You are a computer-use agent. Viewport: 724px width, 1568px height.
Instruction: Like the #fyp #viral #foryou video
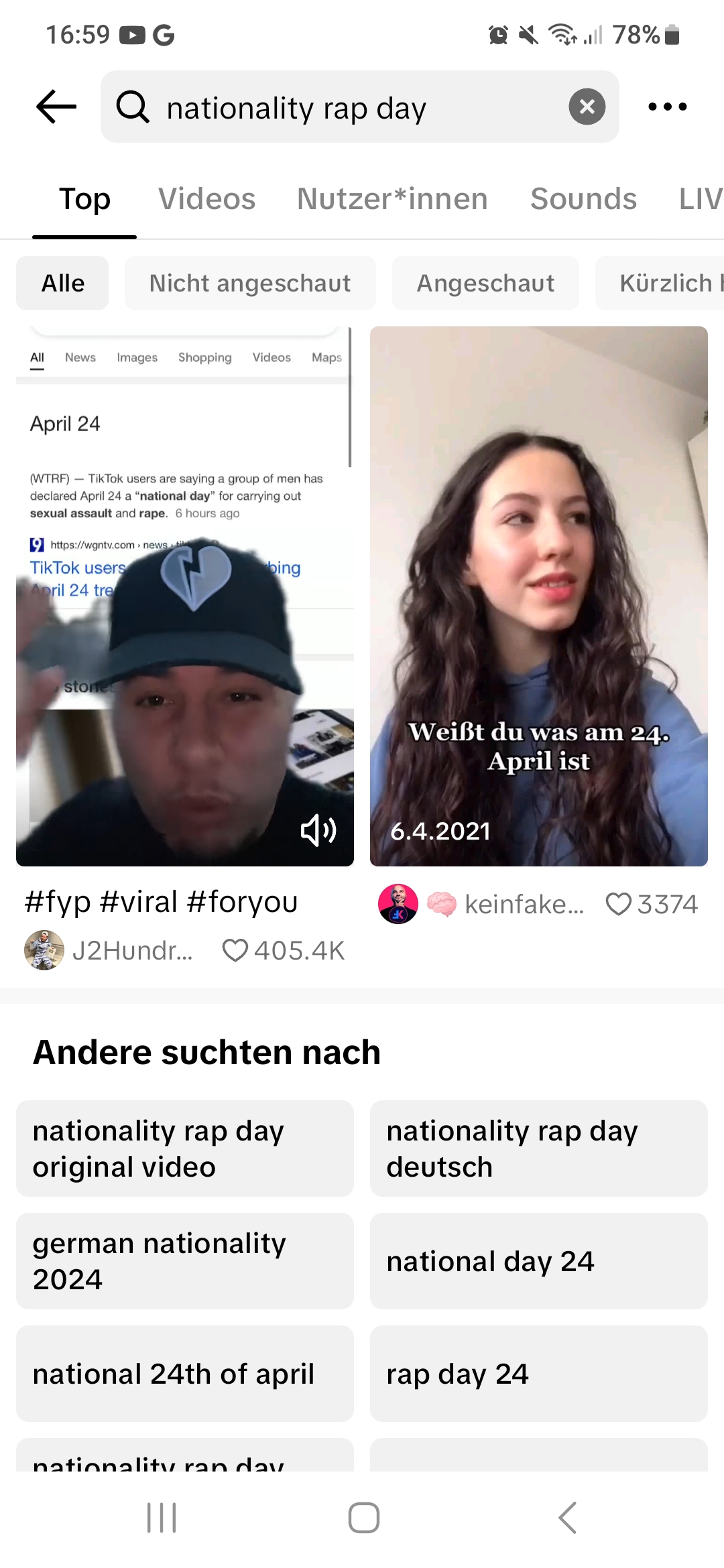pos(235,950)
